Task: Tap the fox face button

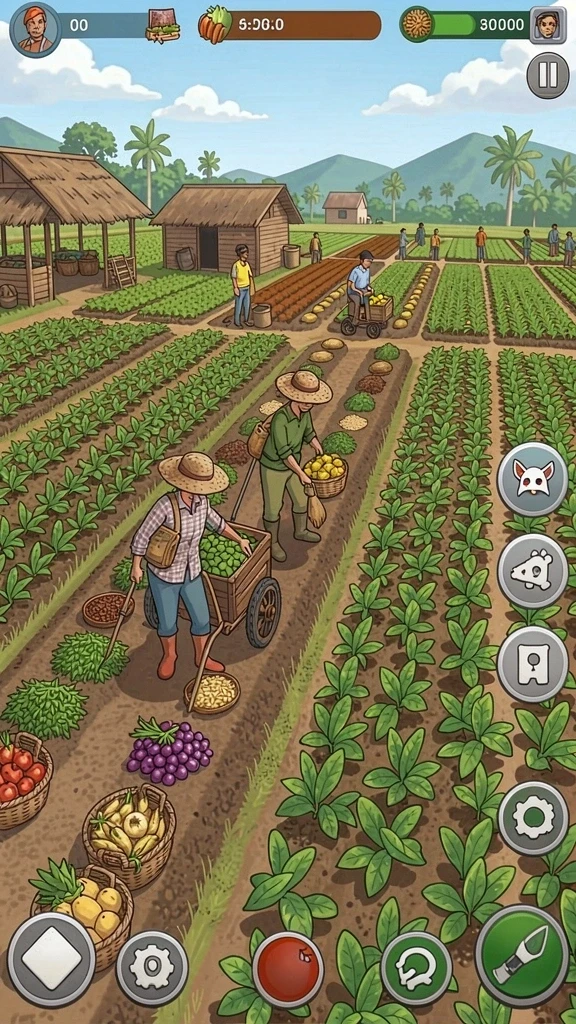Action: 532,479
